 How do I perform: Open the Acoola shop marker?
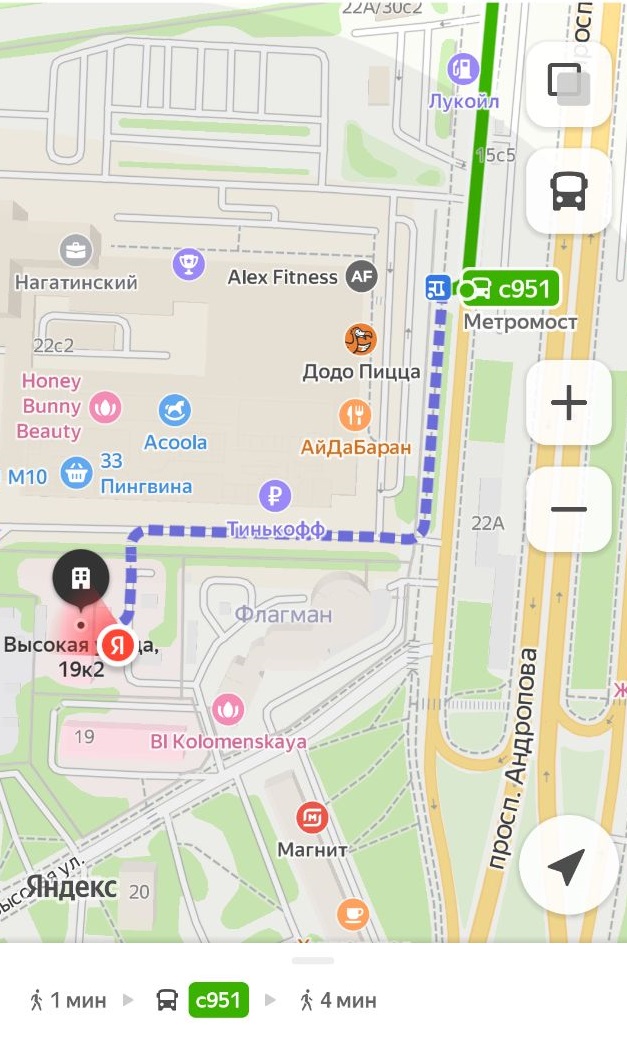(175, 410)
